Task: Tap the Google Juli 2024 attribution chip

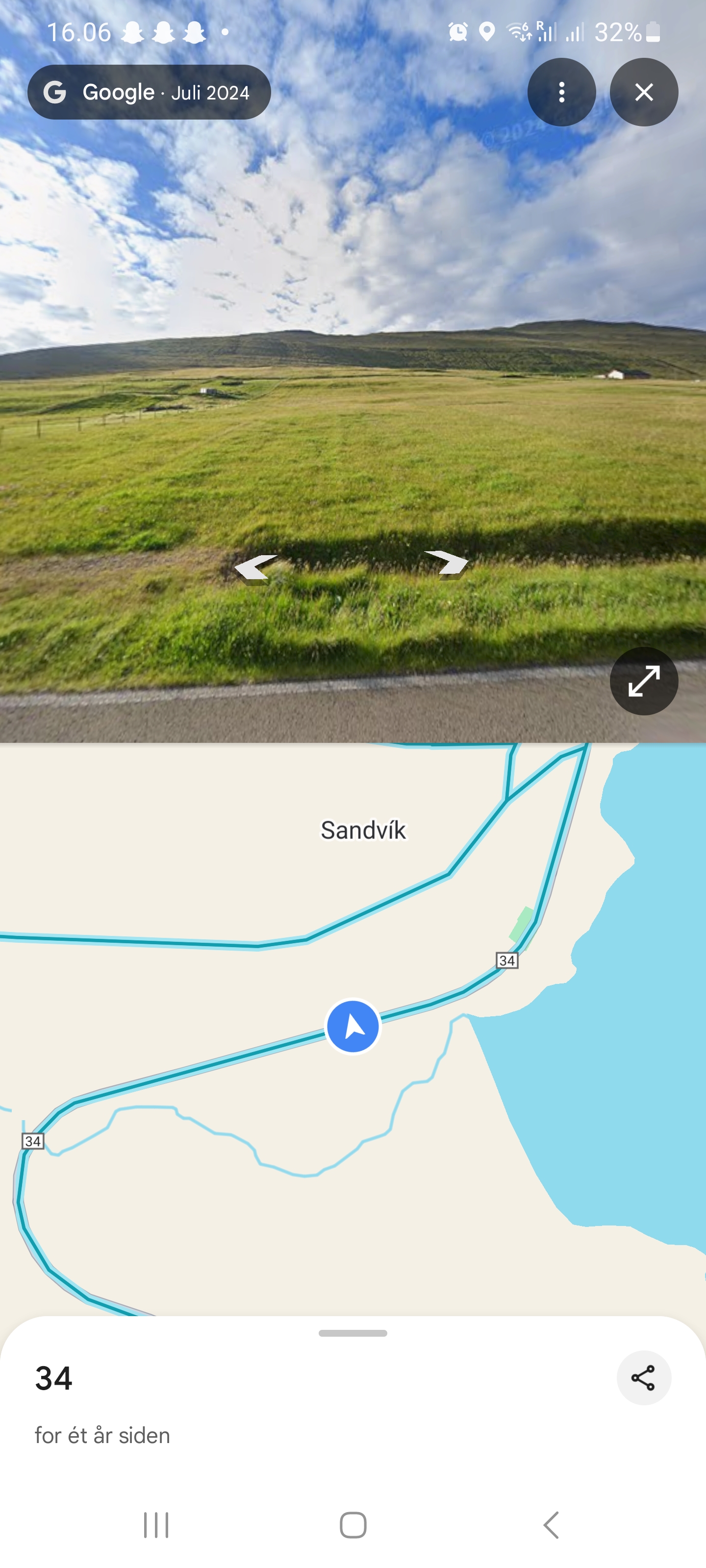Action: click(x=149, y=92)
